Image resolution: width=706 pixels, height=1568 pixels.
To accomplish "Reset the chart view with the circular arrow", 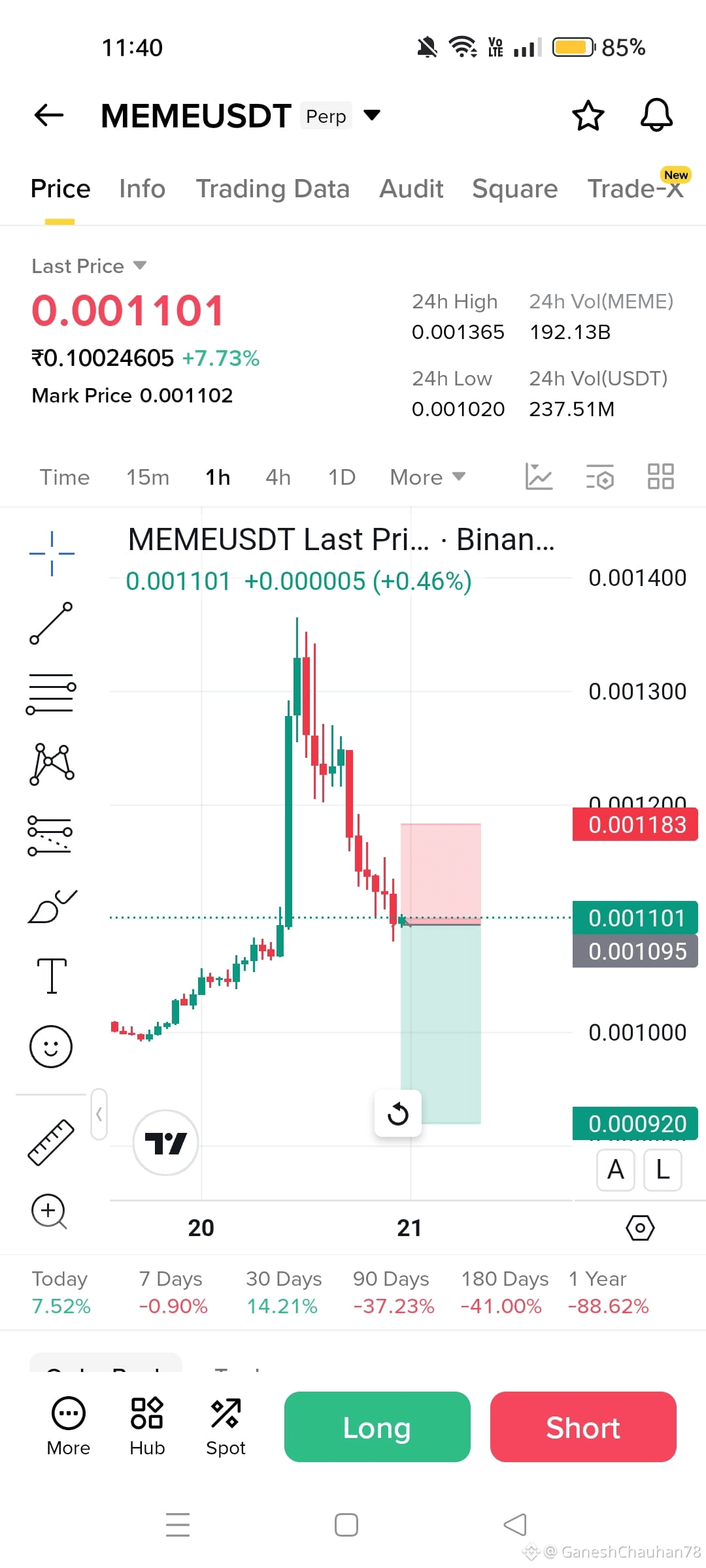I will click(x=397, y=1113).
